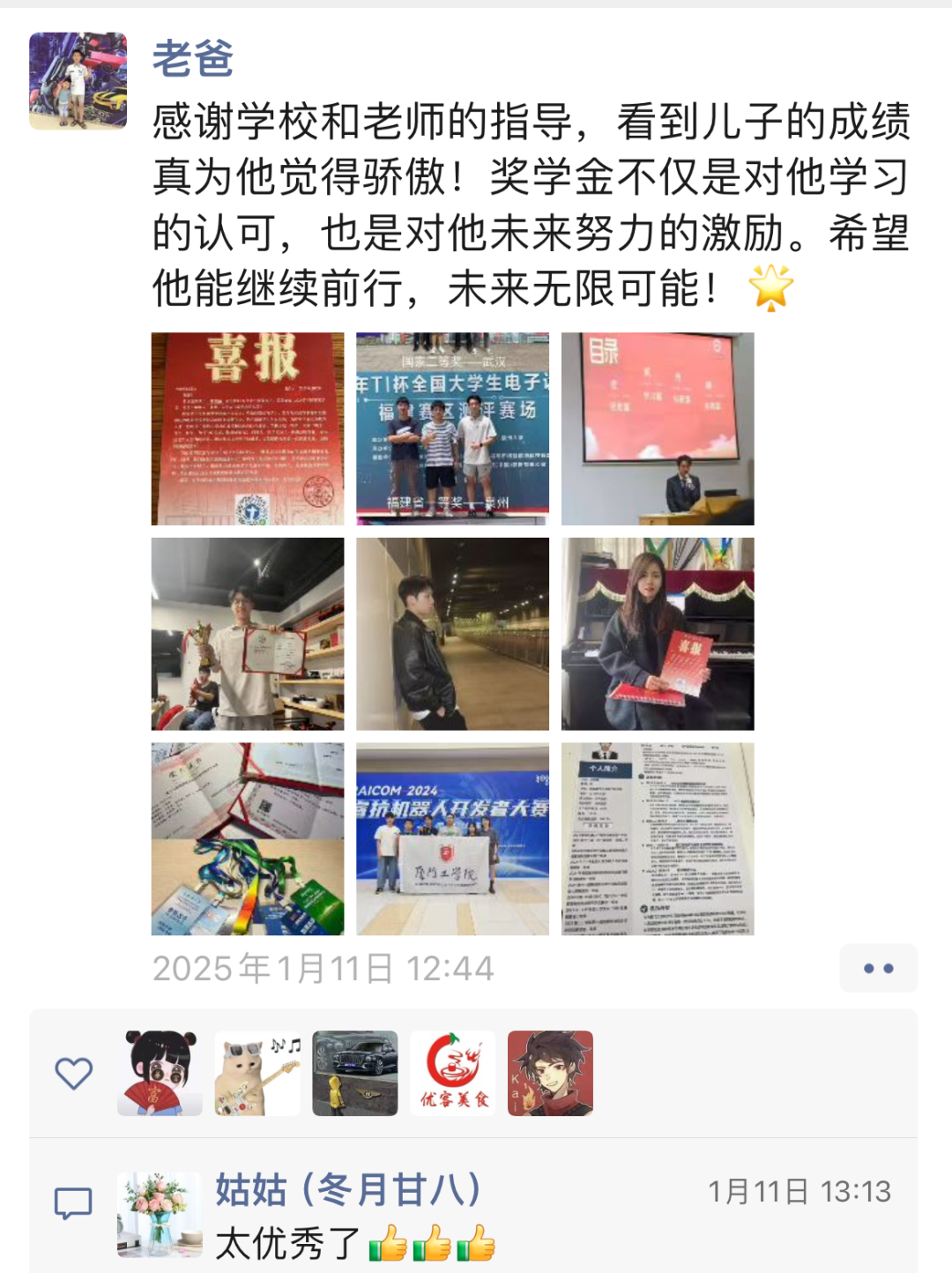Open the liker with the black car avatar
Screen dimensions: 952x1273
(355, 1073)
